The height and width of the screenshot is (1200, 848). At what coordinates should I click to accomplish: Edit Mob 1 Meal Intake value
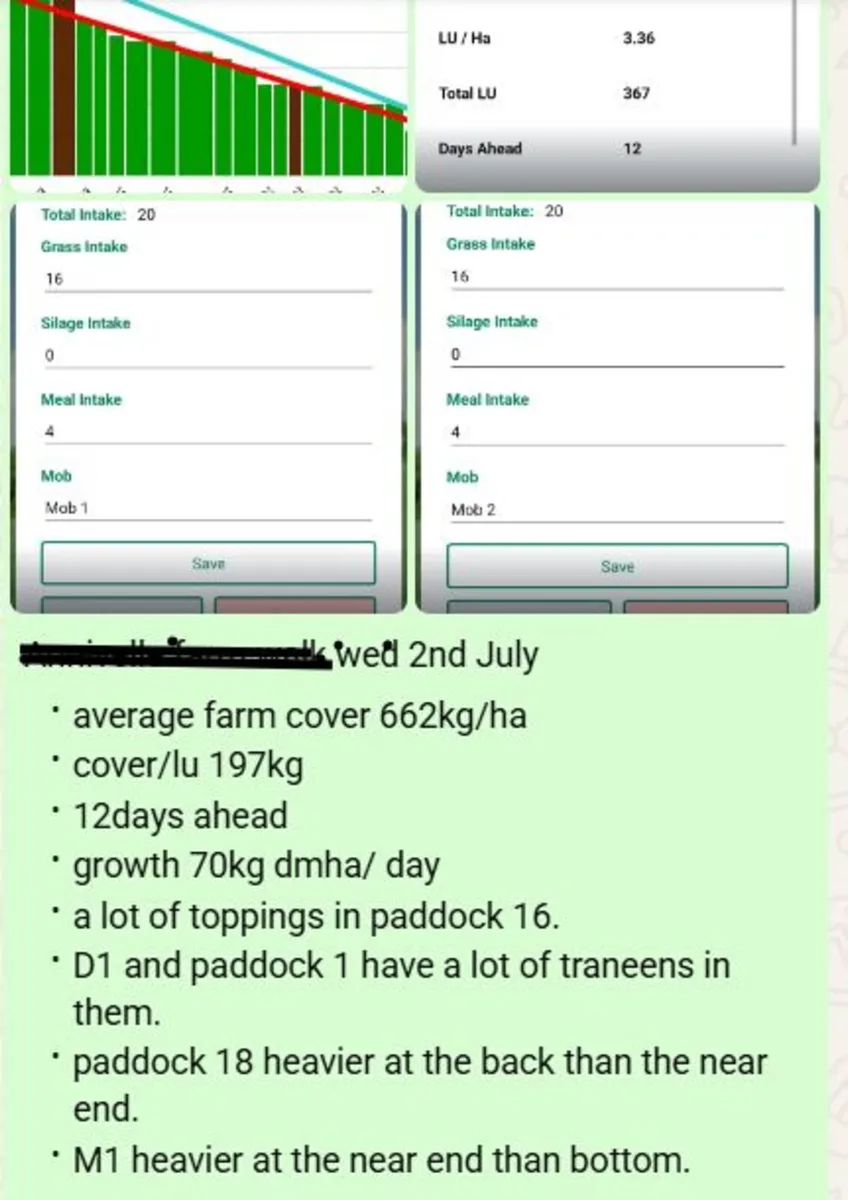(x=207, y=432)
